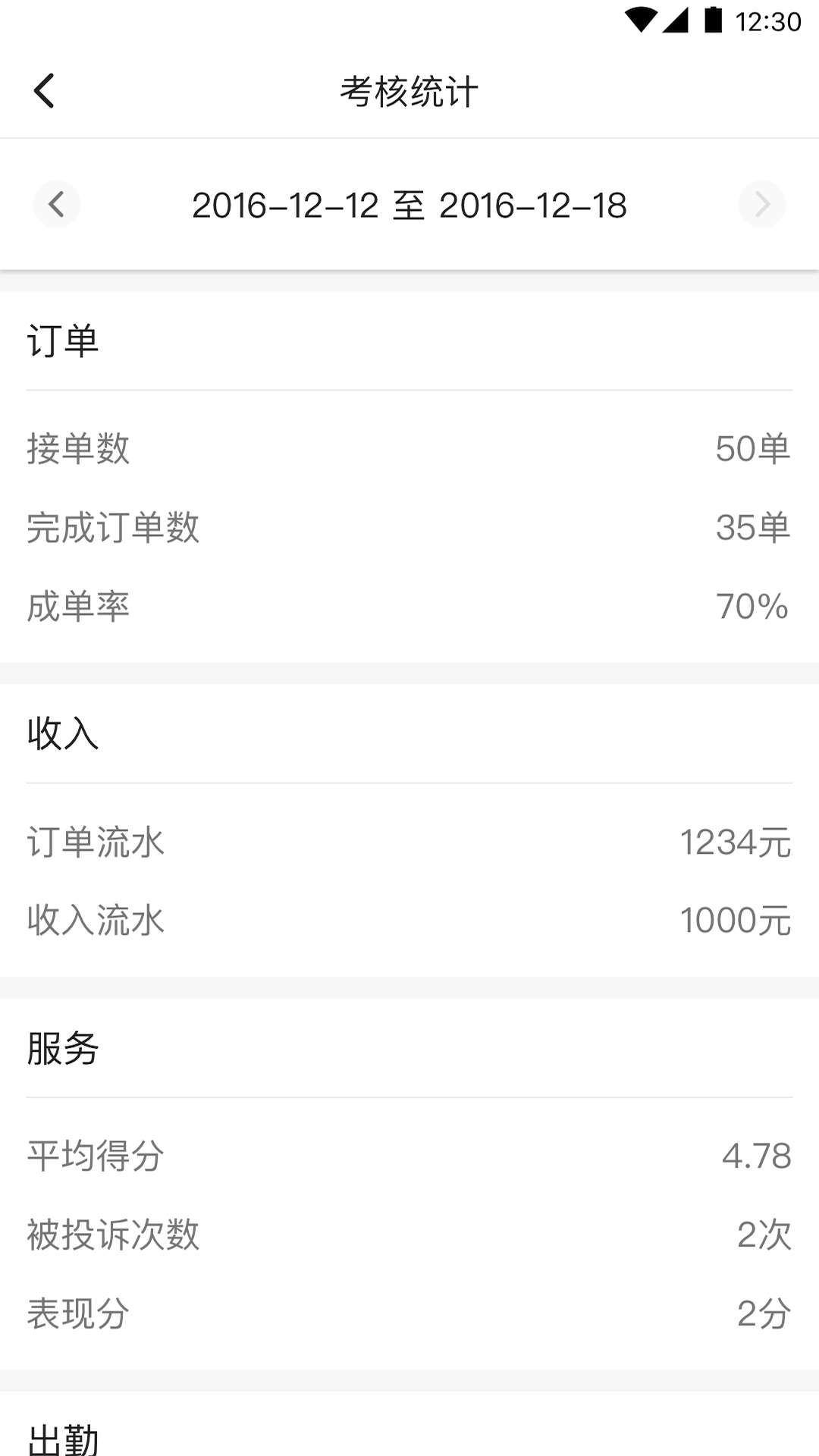This screenshot has width=819, height=1456.
Task: Open the previous week with left chevron
Action: coord(57,204)
